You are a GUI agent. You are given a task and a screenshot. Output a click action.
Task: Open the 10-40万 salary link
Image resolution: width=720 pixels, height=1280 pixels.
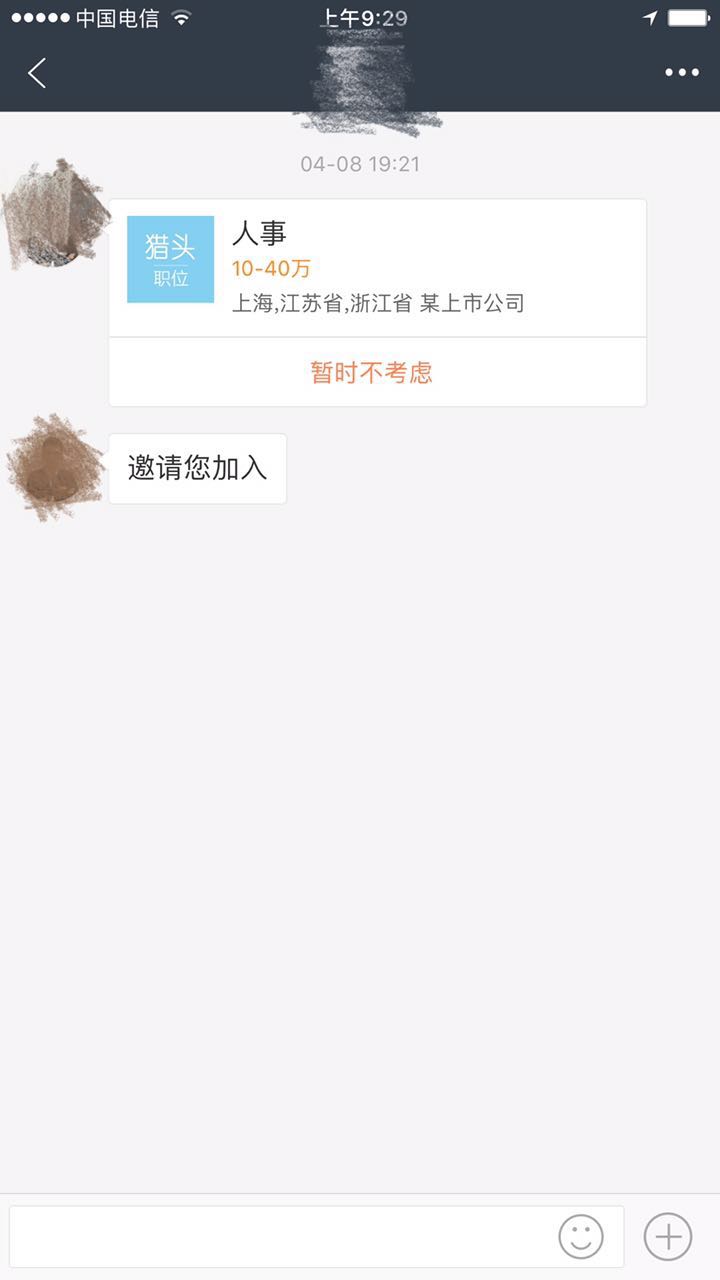point(270,268)
